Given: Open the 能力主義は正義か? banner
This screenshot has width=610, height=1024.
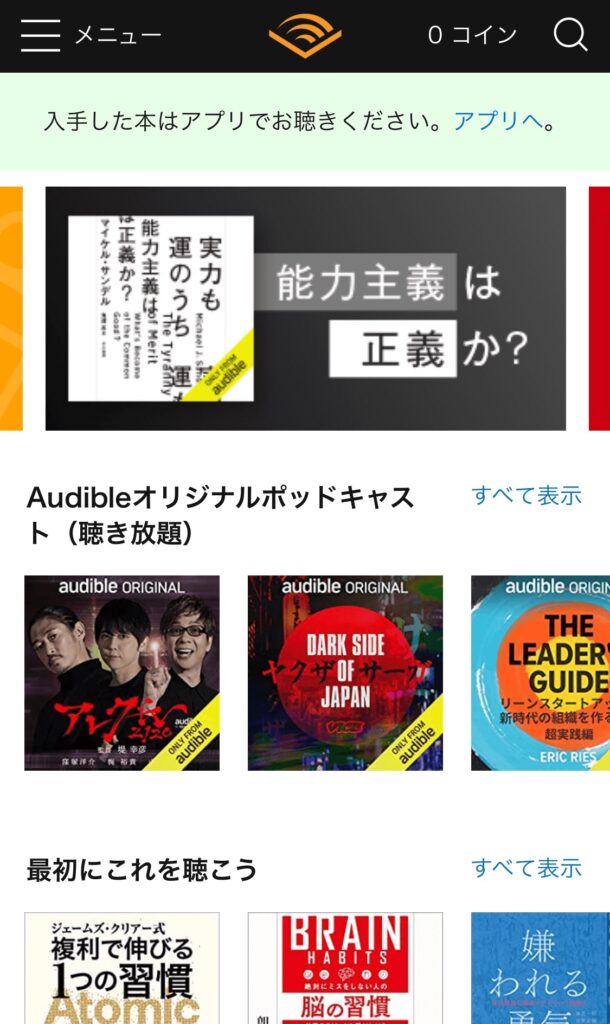Looking at the screenshot, I should [x=305, y=308].
